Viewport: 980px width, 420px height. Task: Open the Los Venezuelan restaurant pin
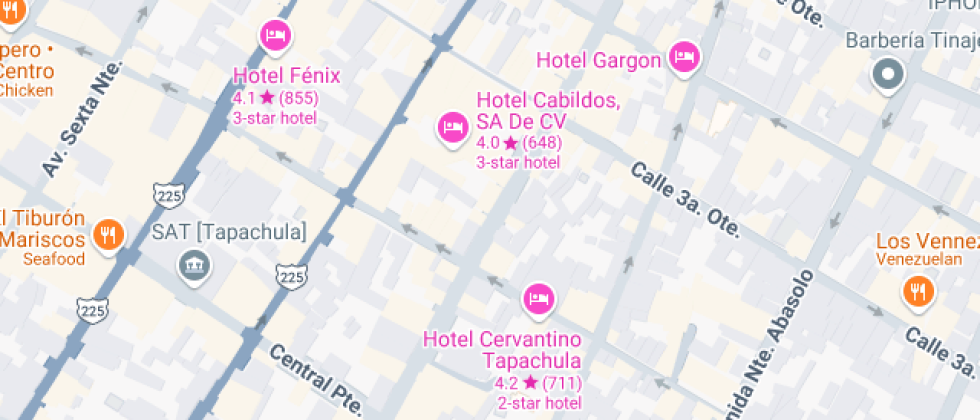tap(918, 293)
